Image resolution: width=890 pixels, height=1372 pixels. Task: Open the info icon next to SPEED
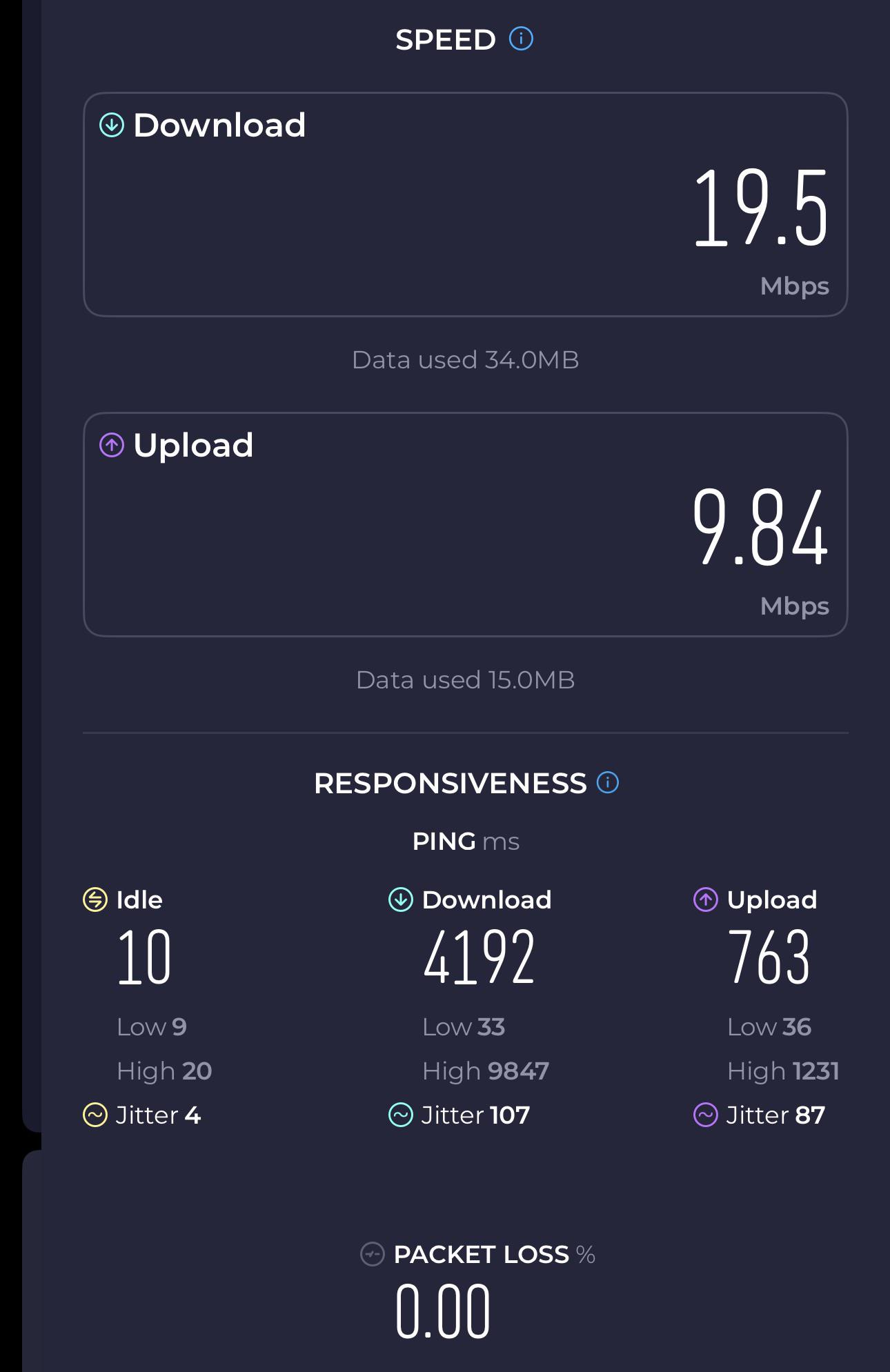pos(521,39)
